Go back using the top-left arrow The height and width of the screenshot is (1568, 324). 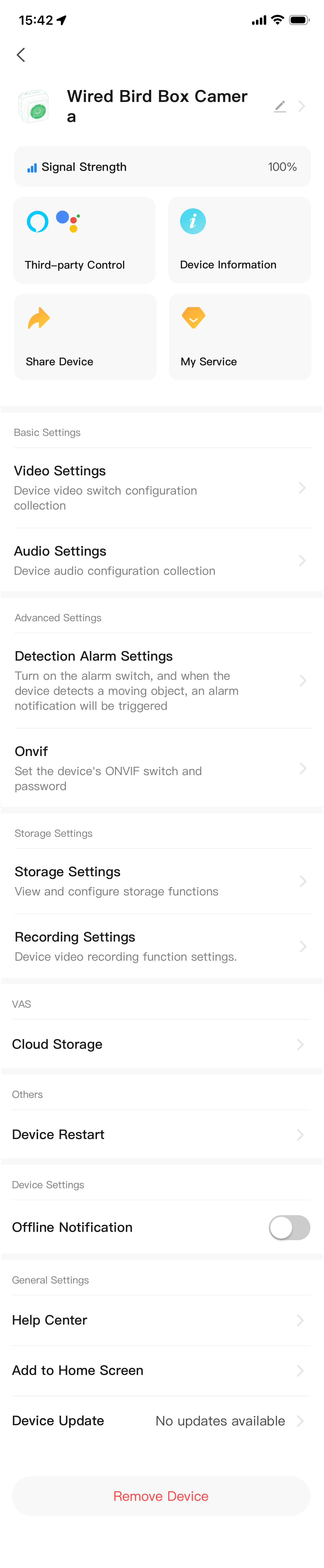click(21, 55)
